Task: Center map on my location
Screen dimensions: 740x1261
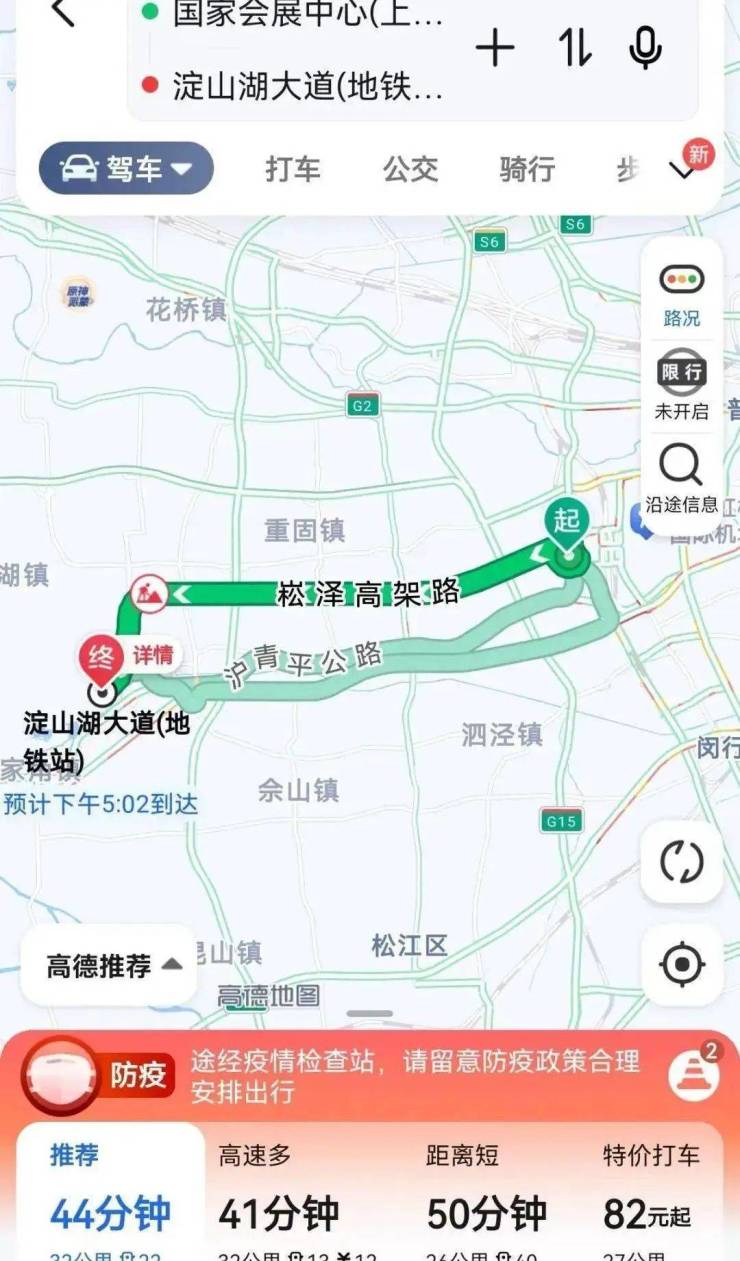Action: coord(682,965)
